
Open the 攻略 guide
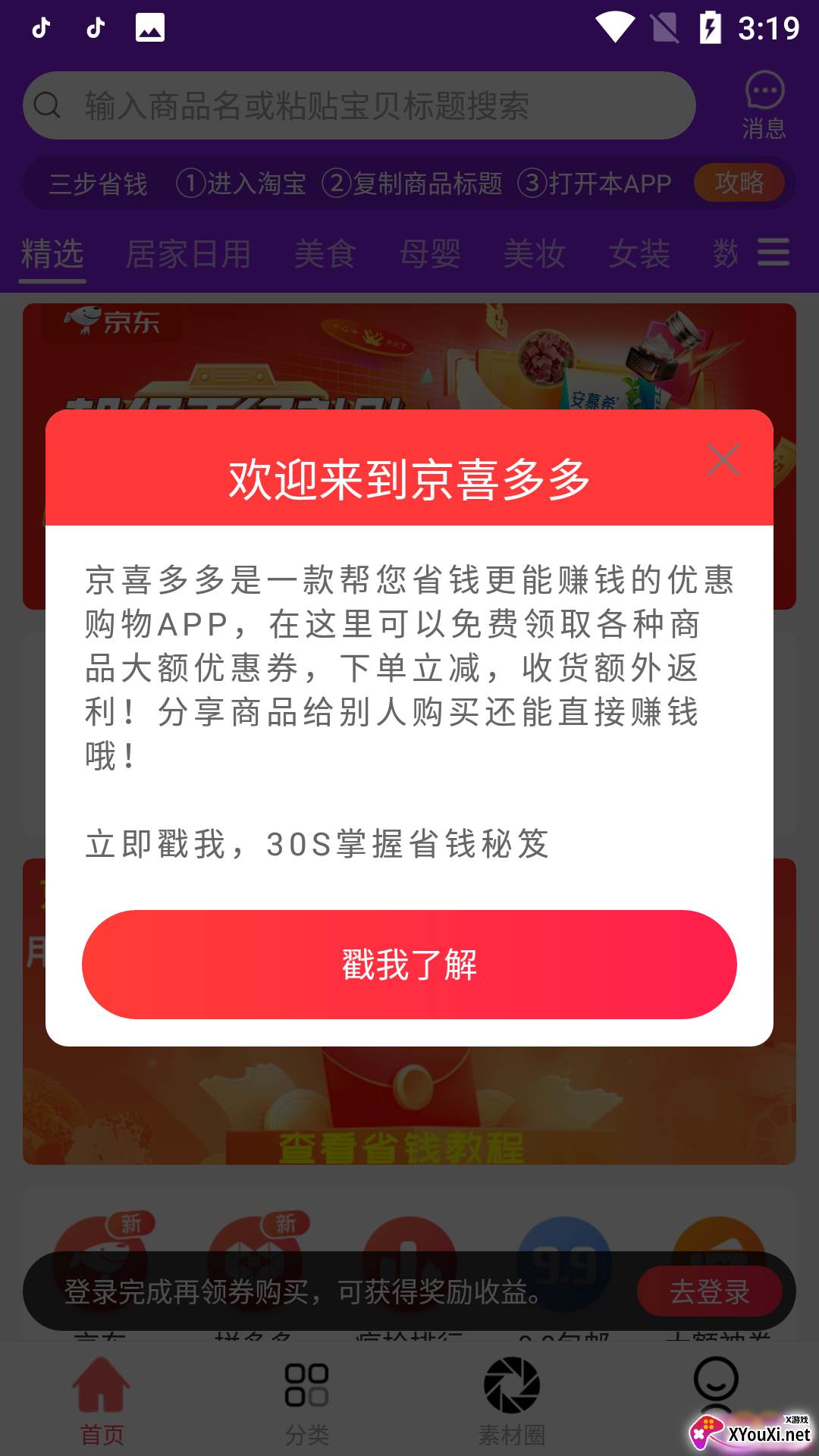(739, 183)
